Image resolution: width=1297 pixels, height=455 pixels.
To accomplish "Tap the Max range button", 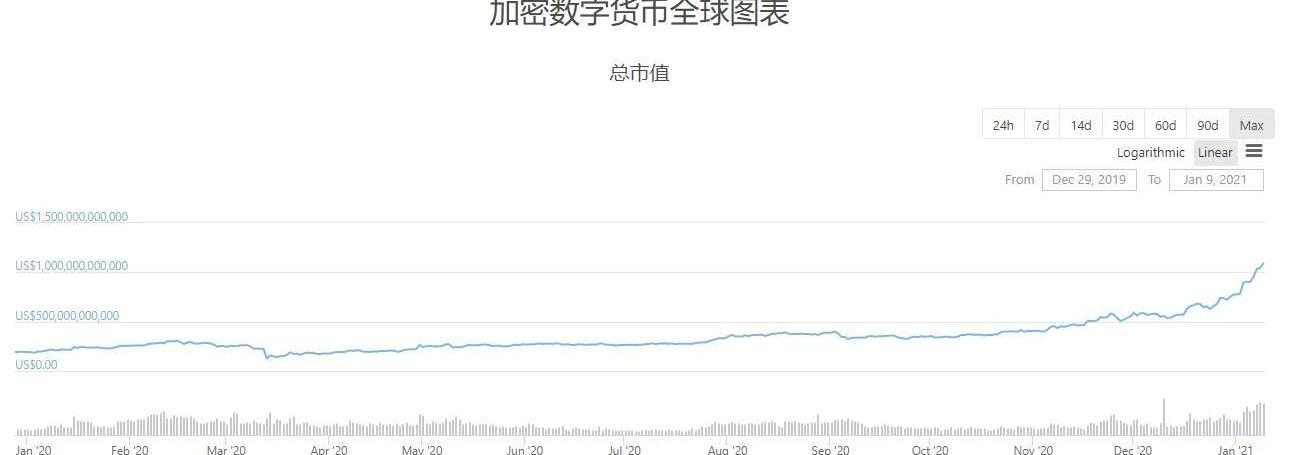I will point(1251,125).
